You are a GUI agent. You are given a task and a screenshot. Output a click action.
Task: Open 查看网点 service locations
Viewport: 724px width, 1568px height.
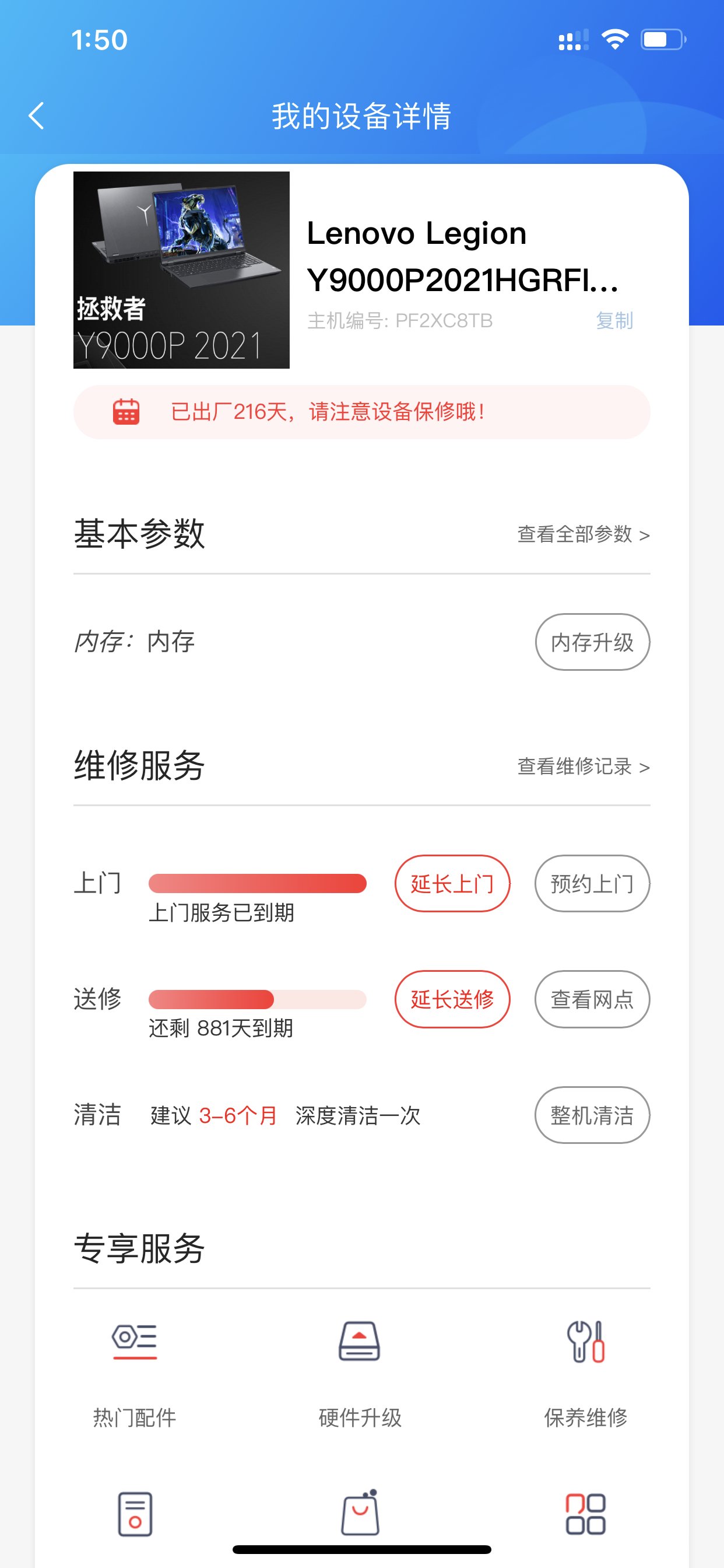point(592,999)
